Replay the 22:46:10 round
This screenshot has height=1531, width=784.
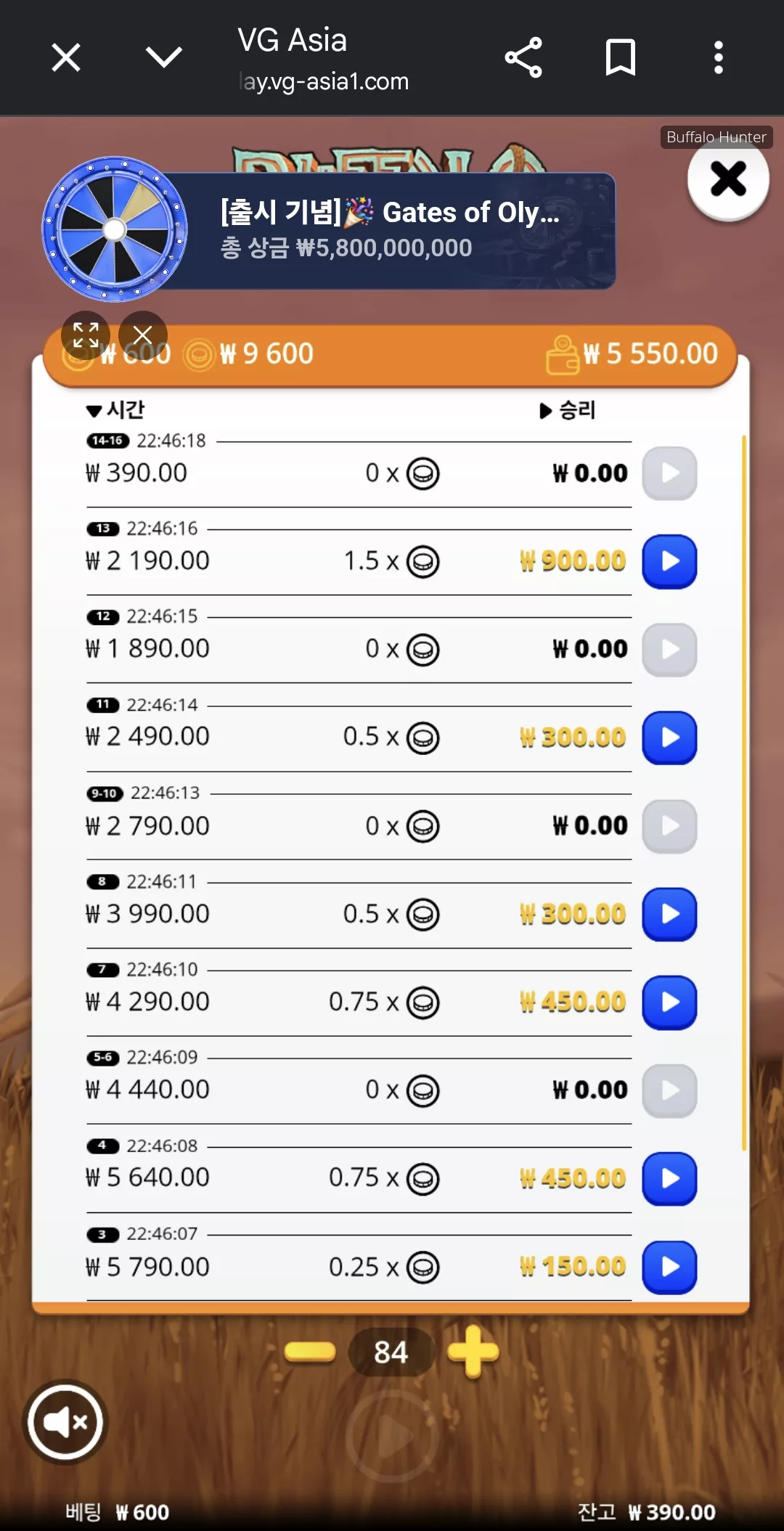(x=669, y=1003)
